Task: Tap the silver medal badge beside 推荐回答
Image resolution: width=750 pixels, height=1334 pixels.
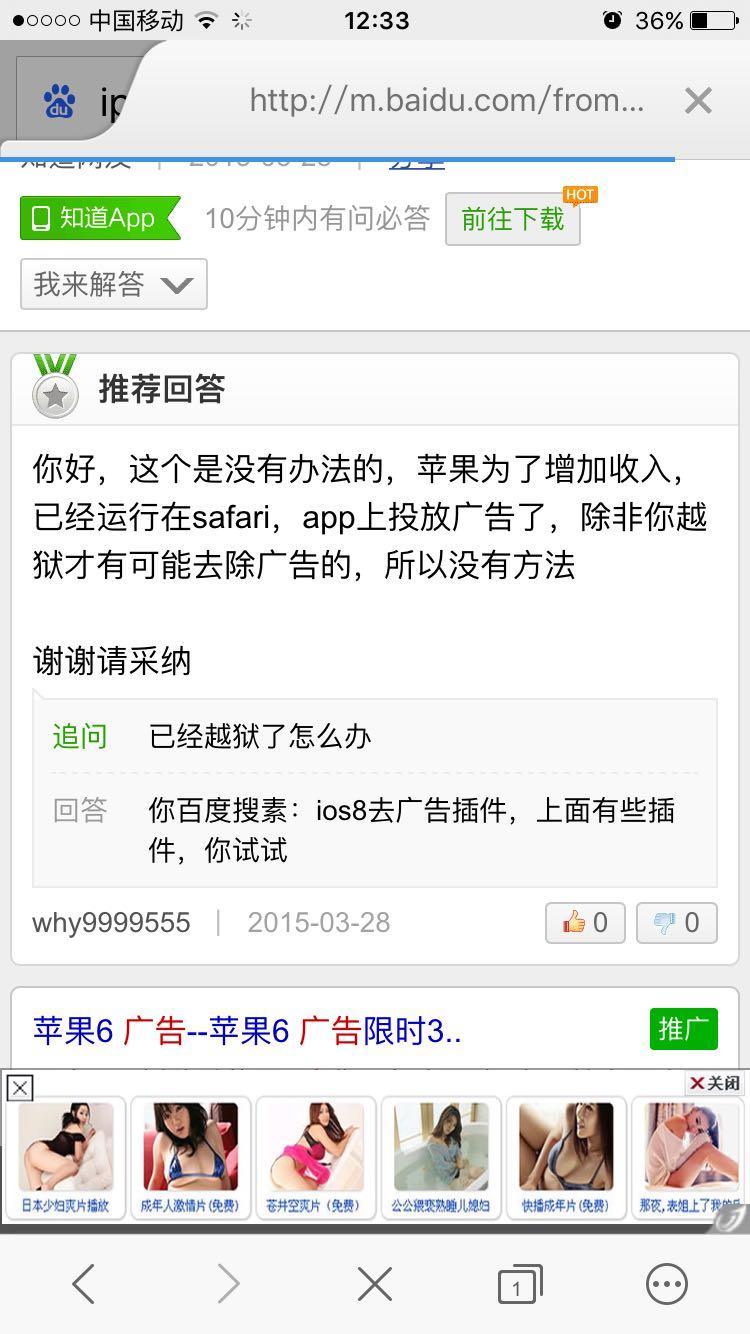Action: pyautogui.click(x=55, y=389)
